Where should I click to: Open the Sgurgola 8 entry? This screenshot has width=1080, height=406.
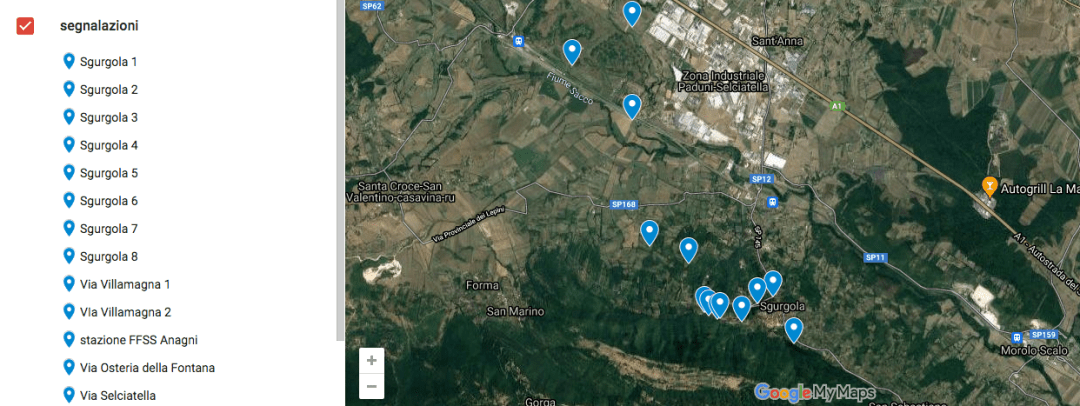108,256
